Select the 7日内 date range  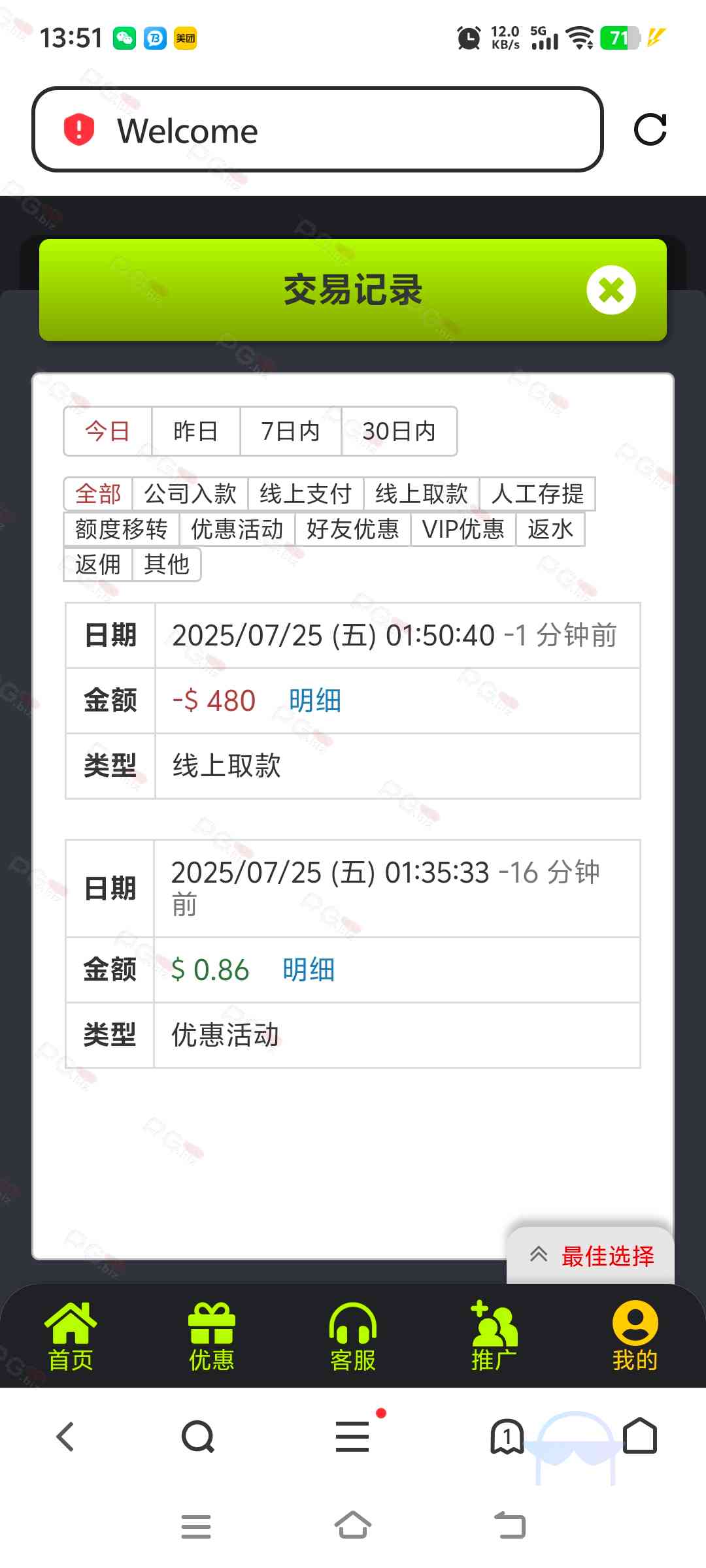click(290, 431)
